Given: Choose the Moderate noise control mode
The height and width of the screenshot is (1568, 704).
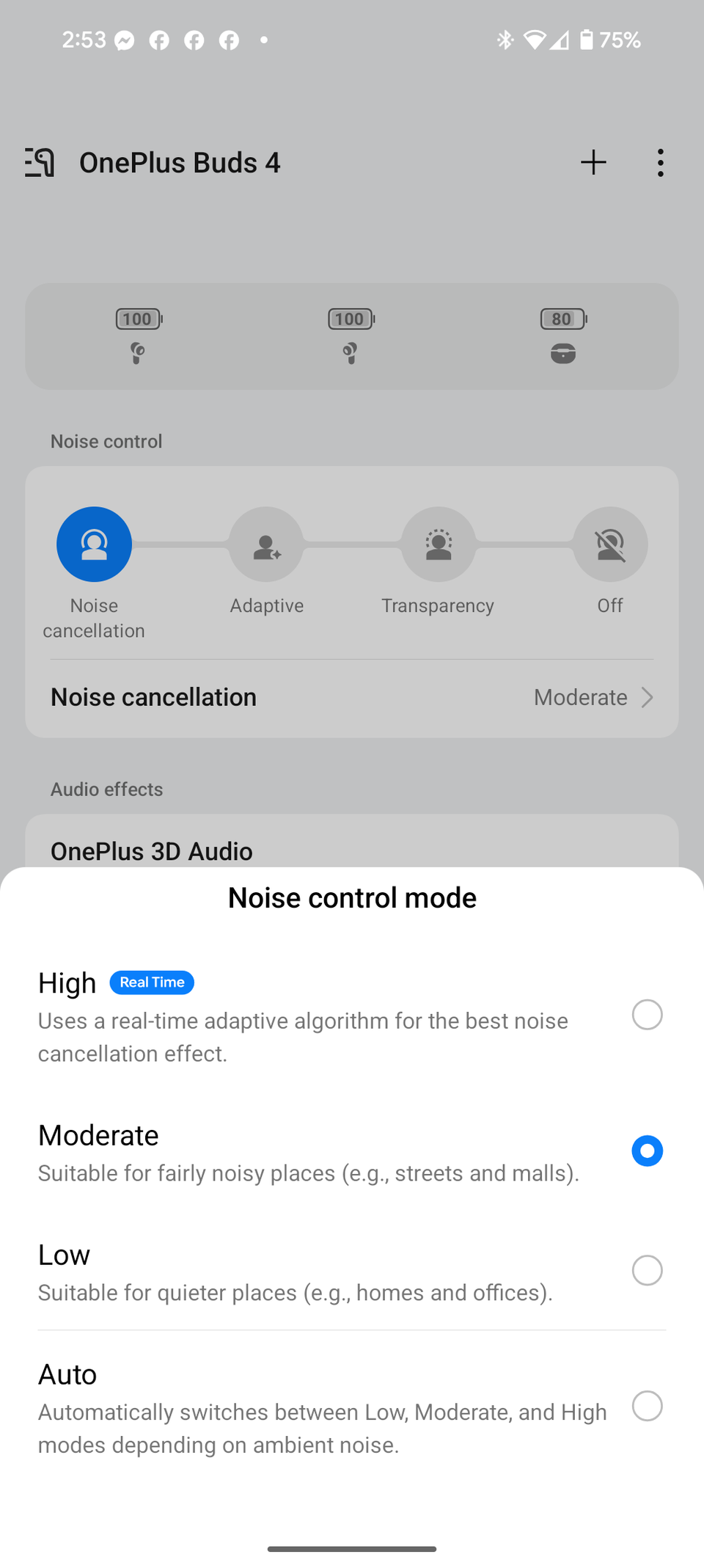Looking at the screenshot, I should click(x=647, y=1151).
